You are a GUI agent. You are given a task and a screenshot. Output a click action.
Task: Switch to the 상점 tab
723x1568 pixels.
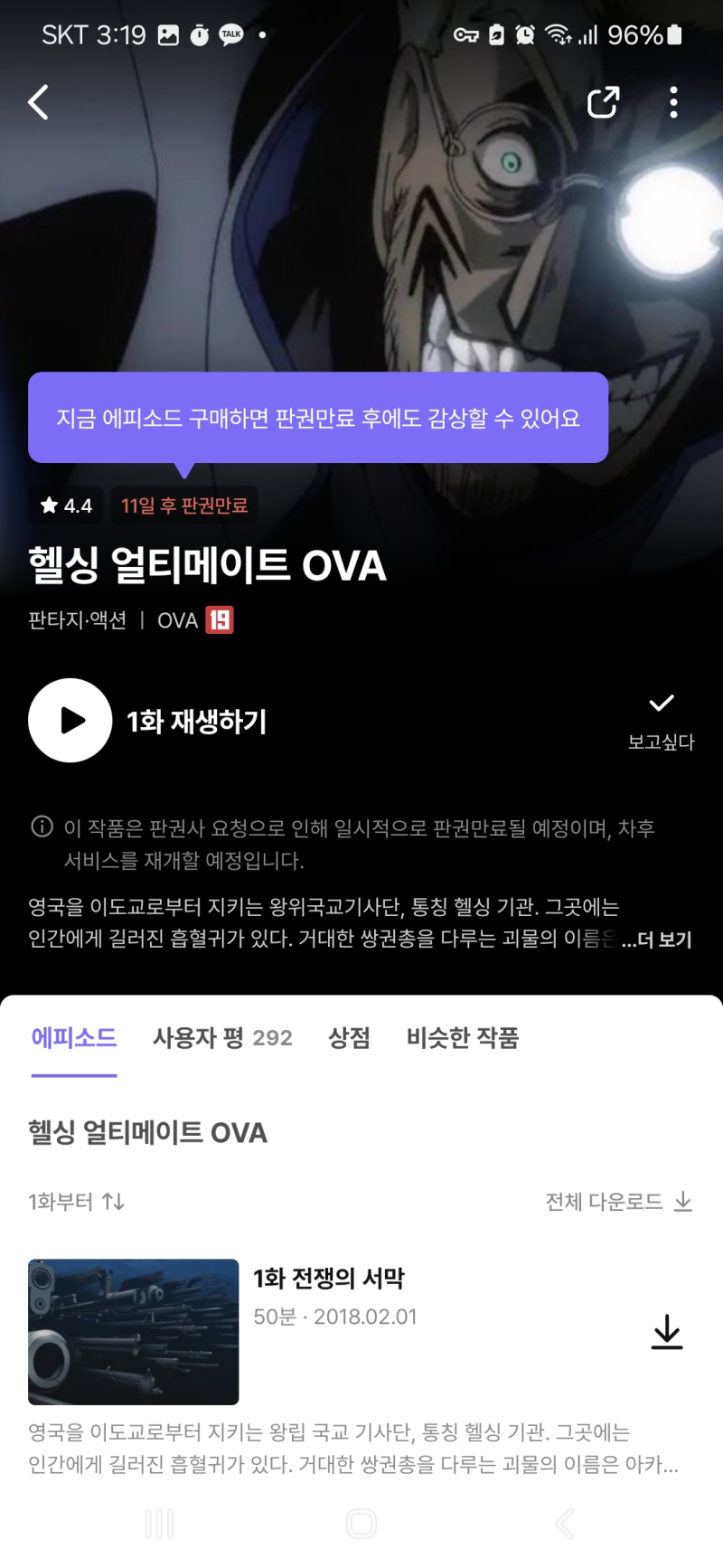[349, 1037]
